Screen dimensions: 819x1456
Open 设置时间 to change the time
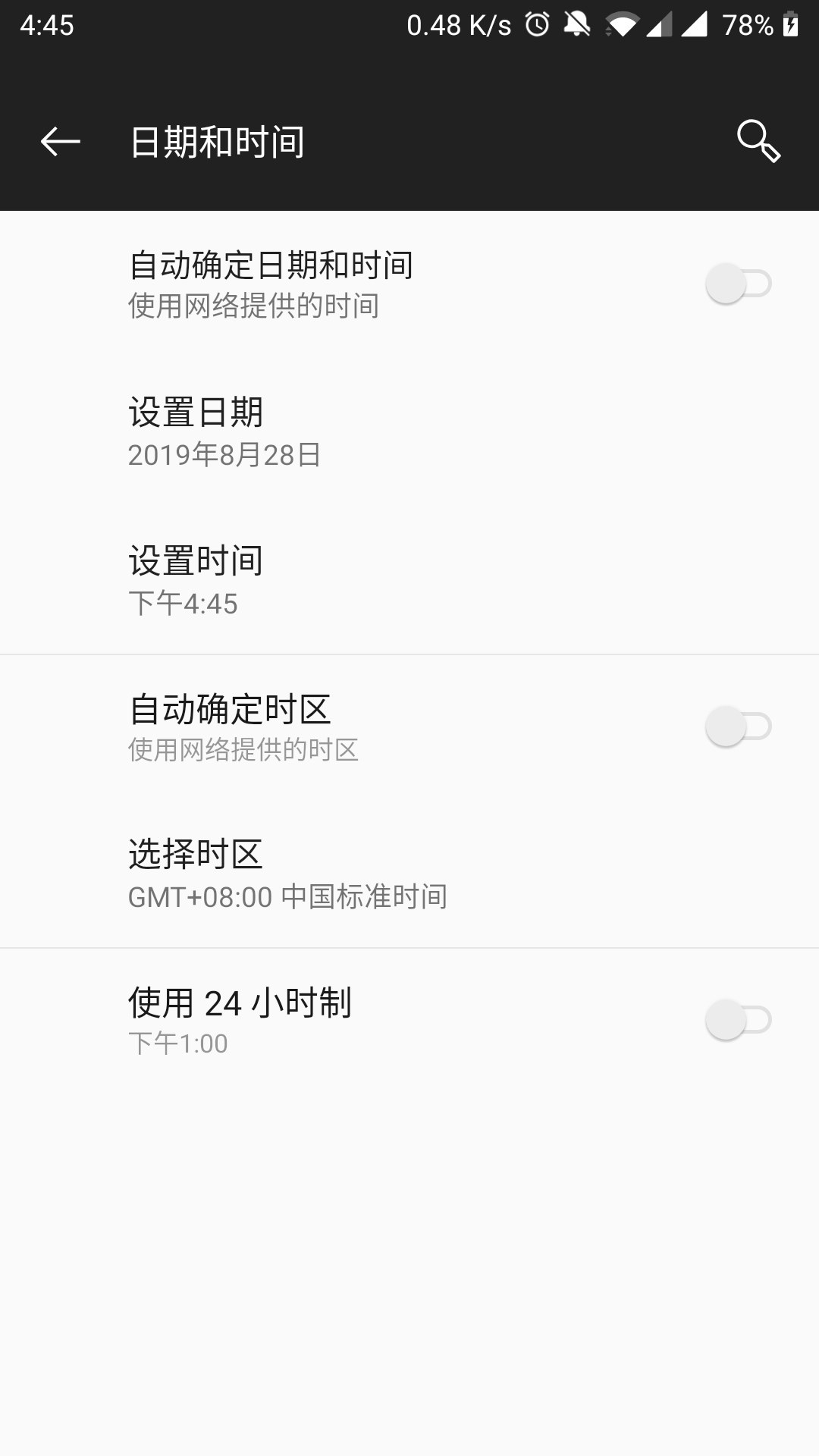click(409, 580)
